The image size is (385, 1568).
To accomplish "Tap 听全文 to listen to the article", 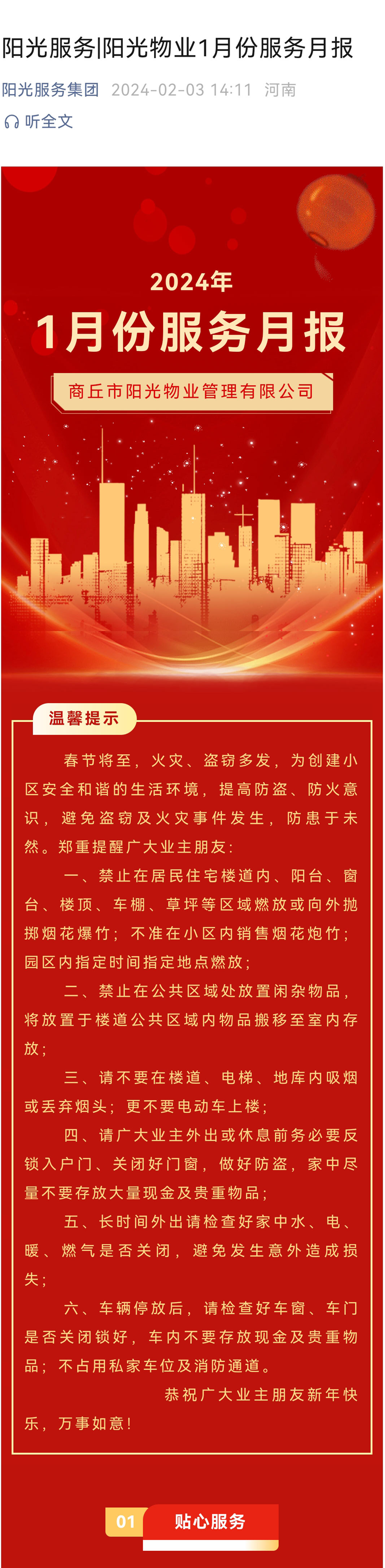I will [x=39, y=122].
